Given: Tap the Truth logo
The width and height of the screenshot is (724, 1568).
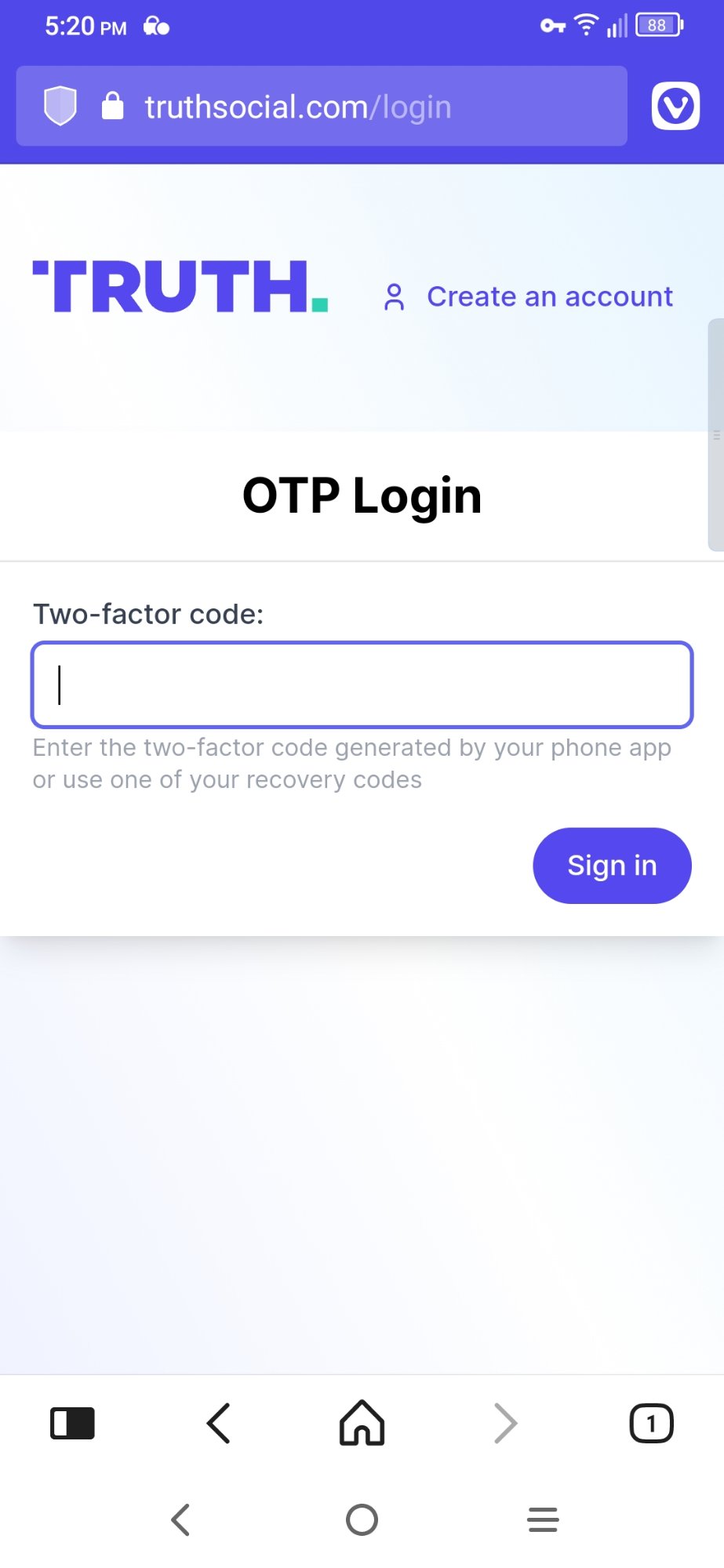Looking at the screenshot, I should [180, 287].
